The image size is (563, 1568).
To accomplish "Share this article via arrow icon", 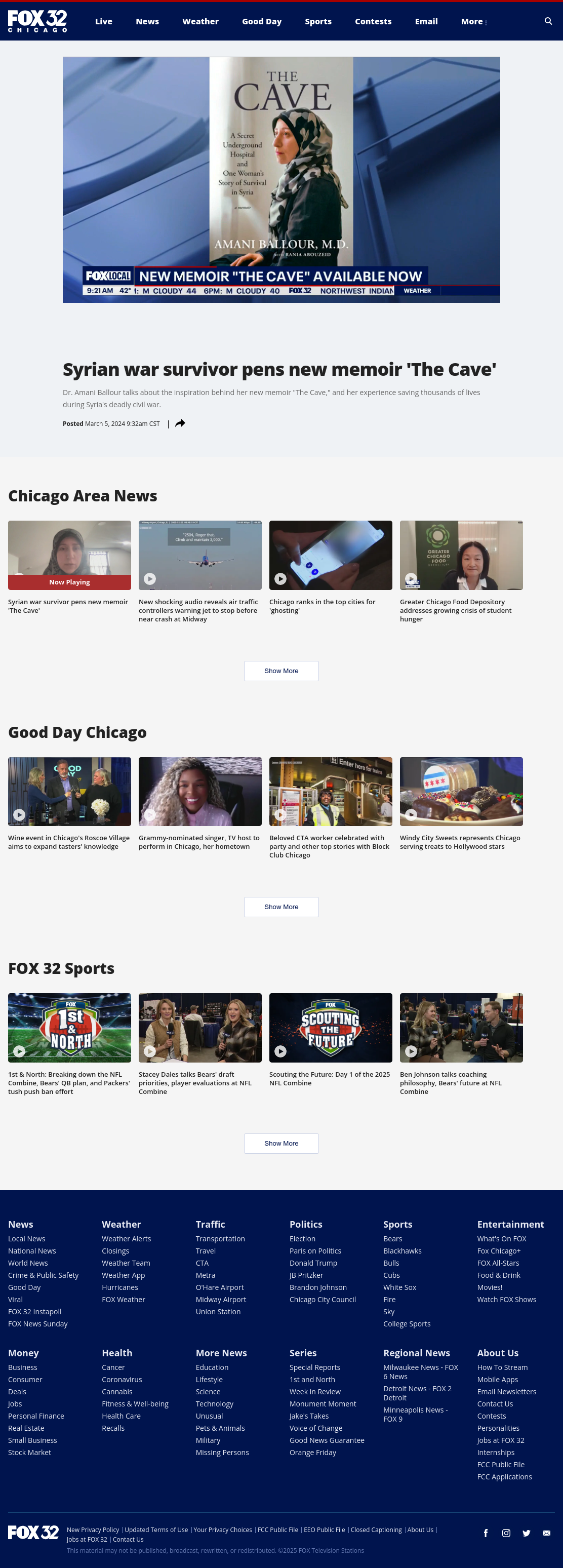I will pyautogui.click(x=180, y=423).
